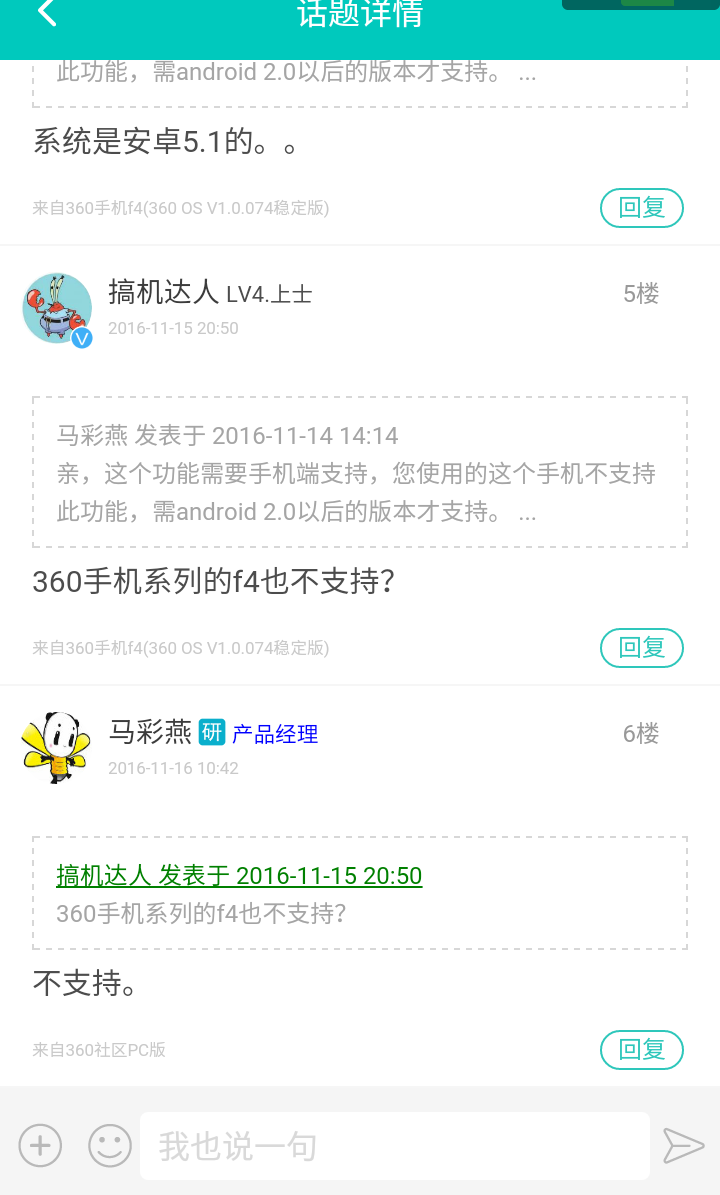Send the reply with the paper plane icon
Viewport: 720px width, 1195px height.
point(684,1145)
